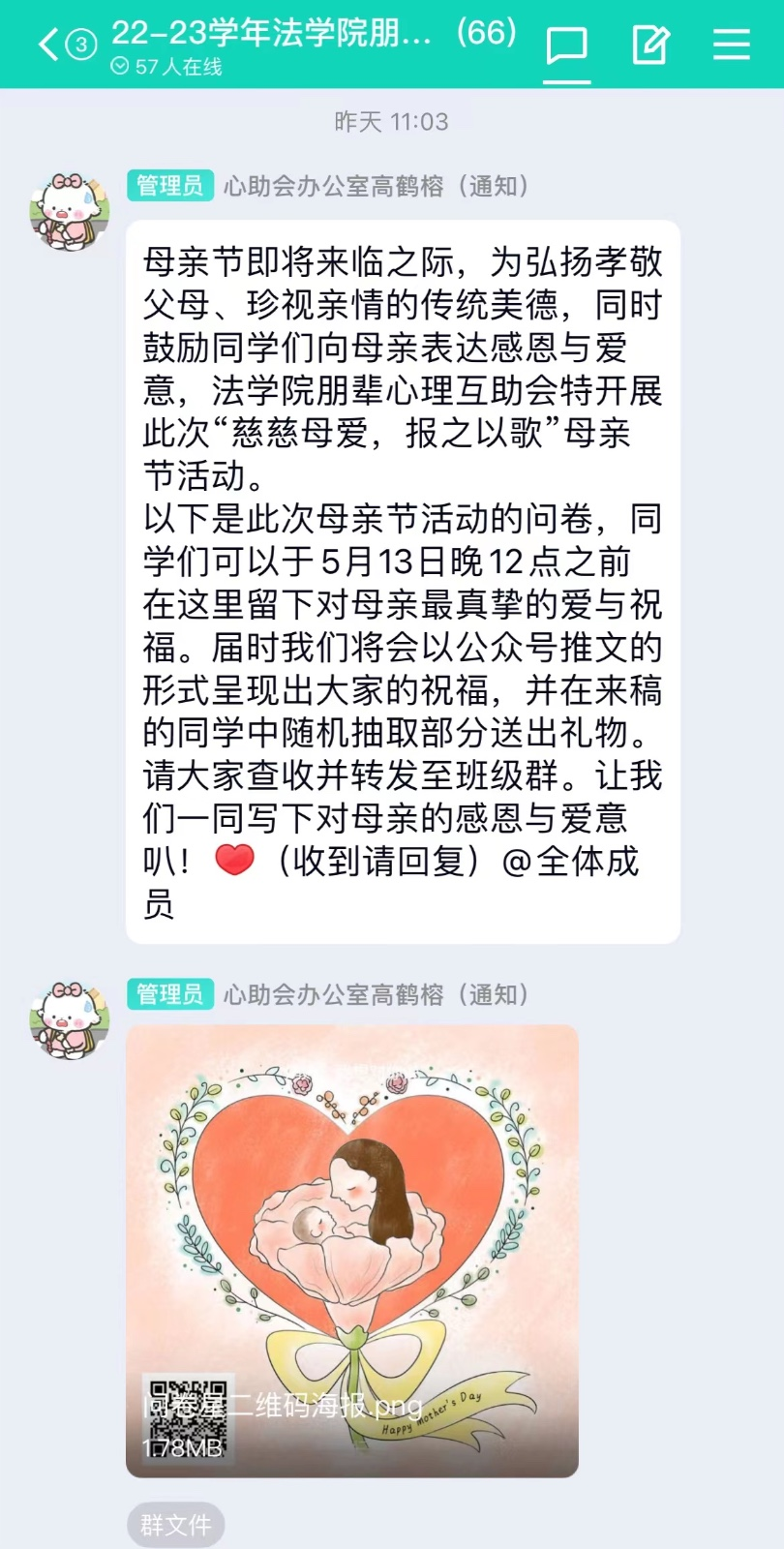Open the hamburger menu for group options
Screen dimensions: 784x1549
[732, 45]
